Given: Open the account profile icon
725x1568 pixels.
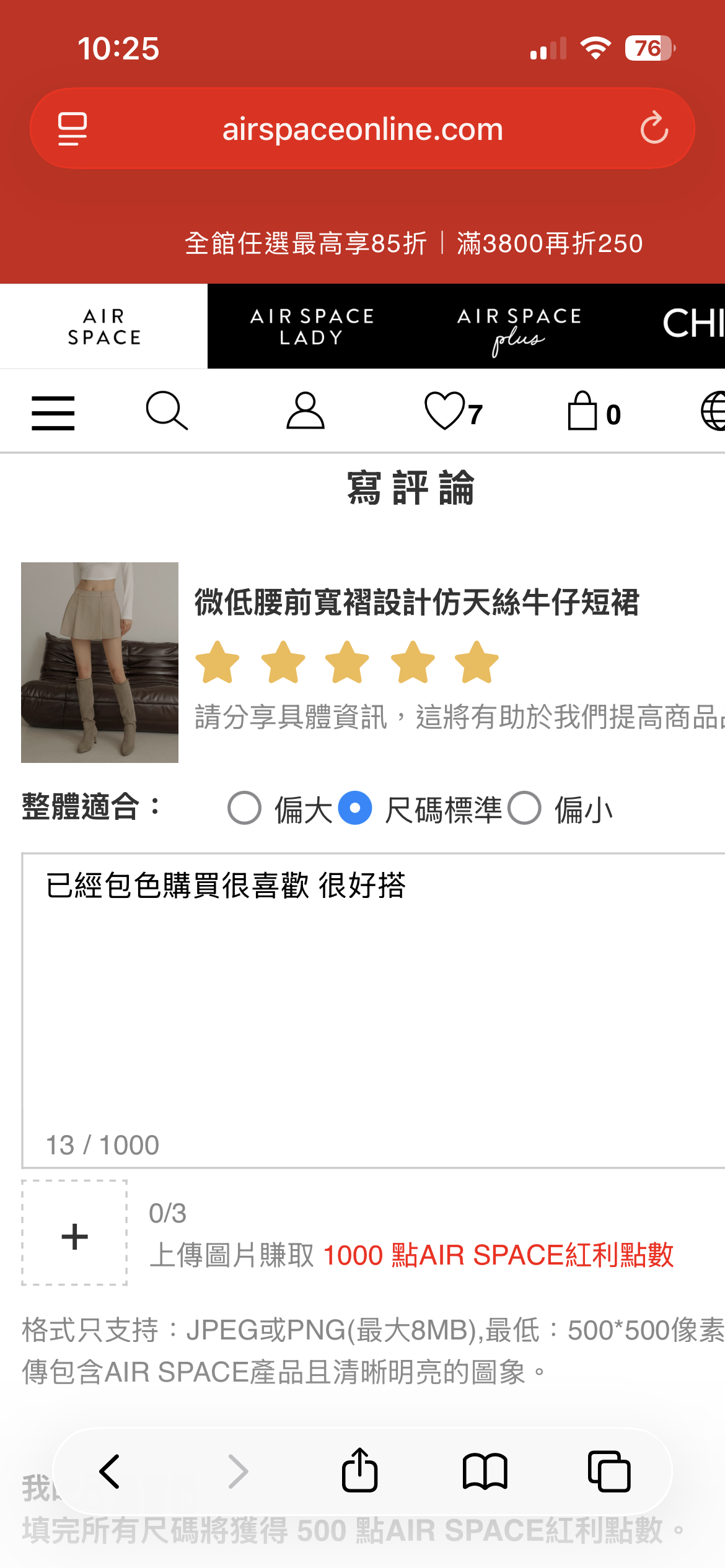Looking at the screenshot, I should [305, 411].
